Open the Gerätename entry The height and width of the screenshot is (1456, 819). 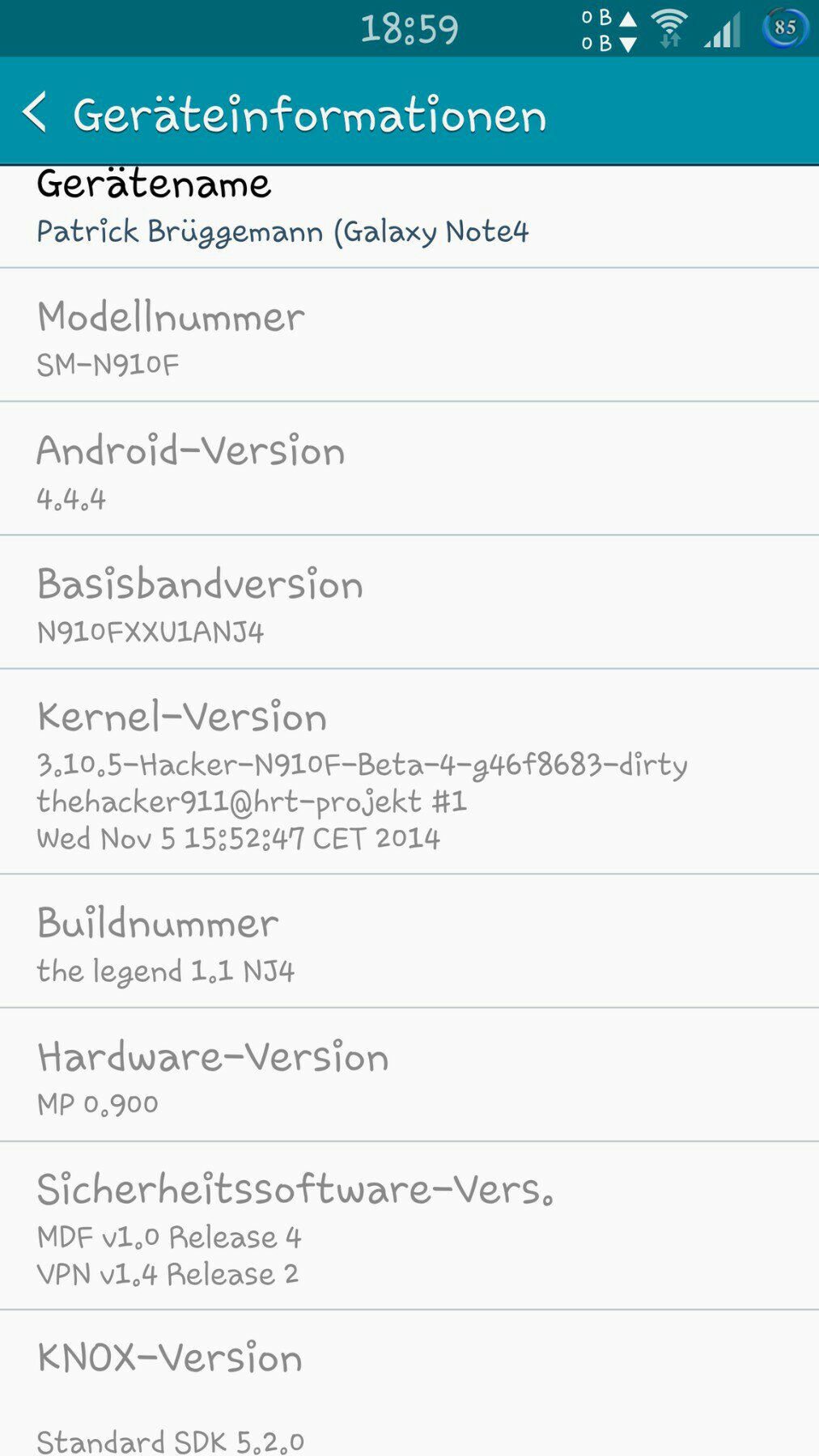click(x=409, y=217)
